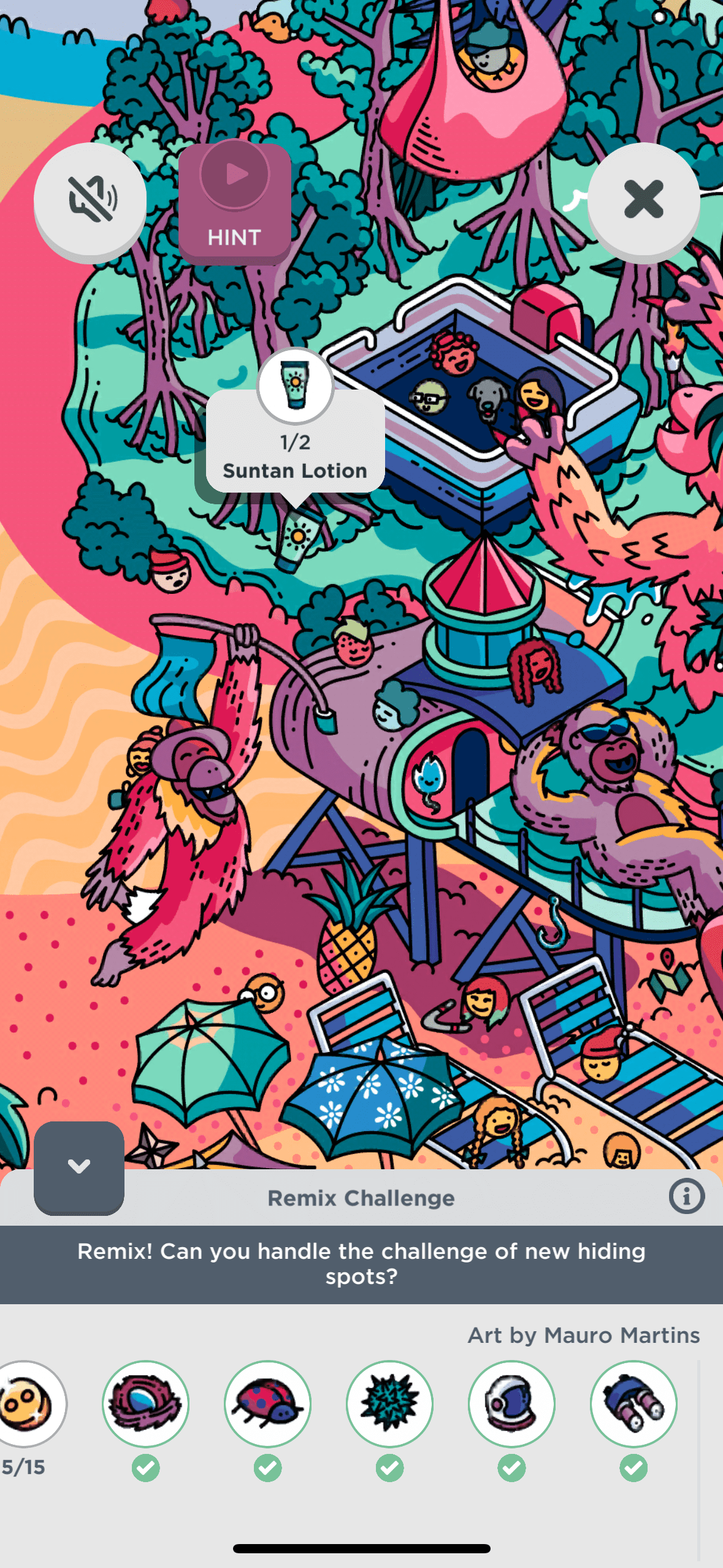Tap the HINT button
723x1568 pixels.
click(x=234, y=202)
